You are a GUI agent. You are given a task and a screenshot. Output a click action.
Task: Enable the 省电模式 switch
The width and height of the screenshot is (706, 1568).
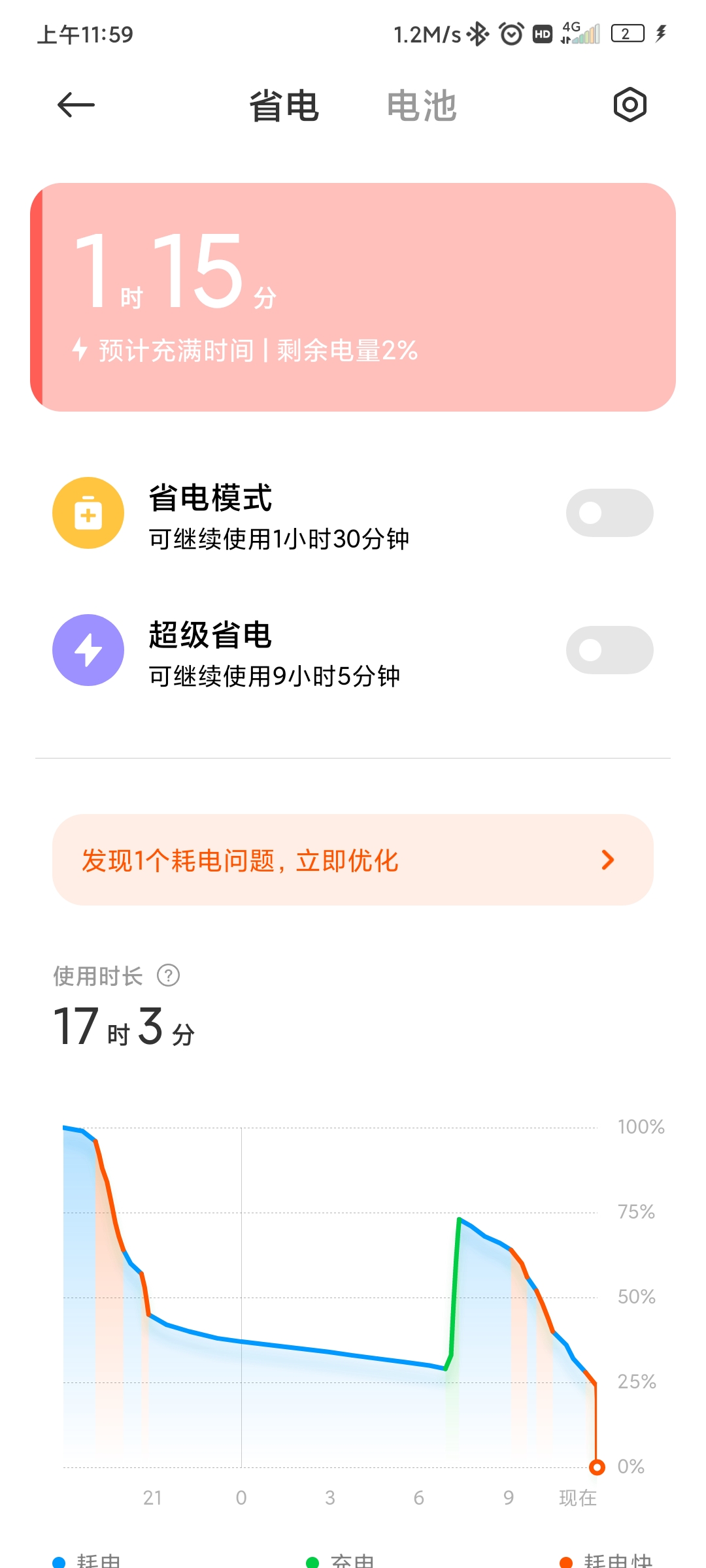click(609, 513)
